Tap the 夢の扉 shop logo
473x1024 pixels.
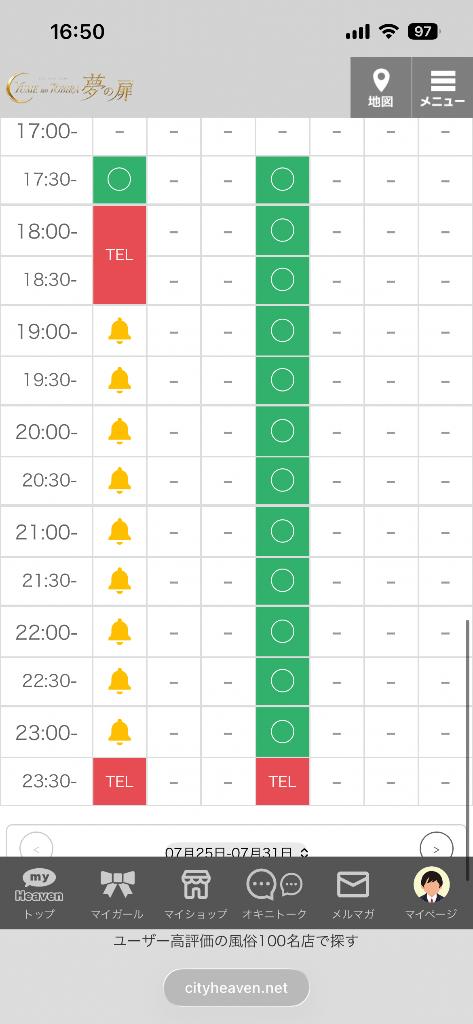coord(69,88)
